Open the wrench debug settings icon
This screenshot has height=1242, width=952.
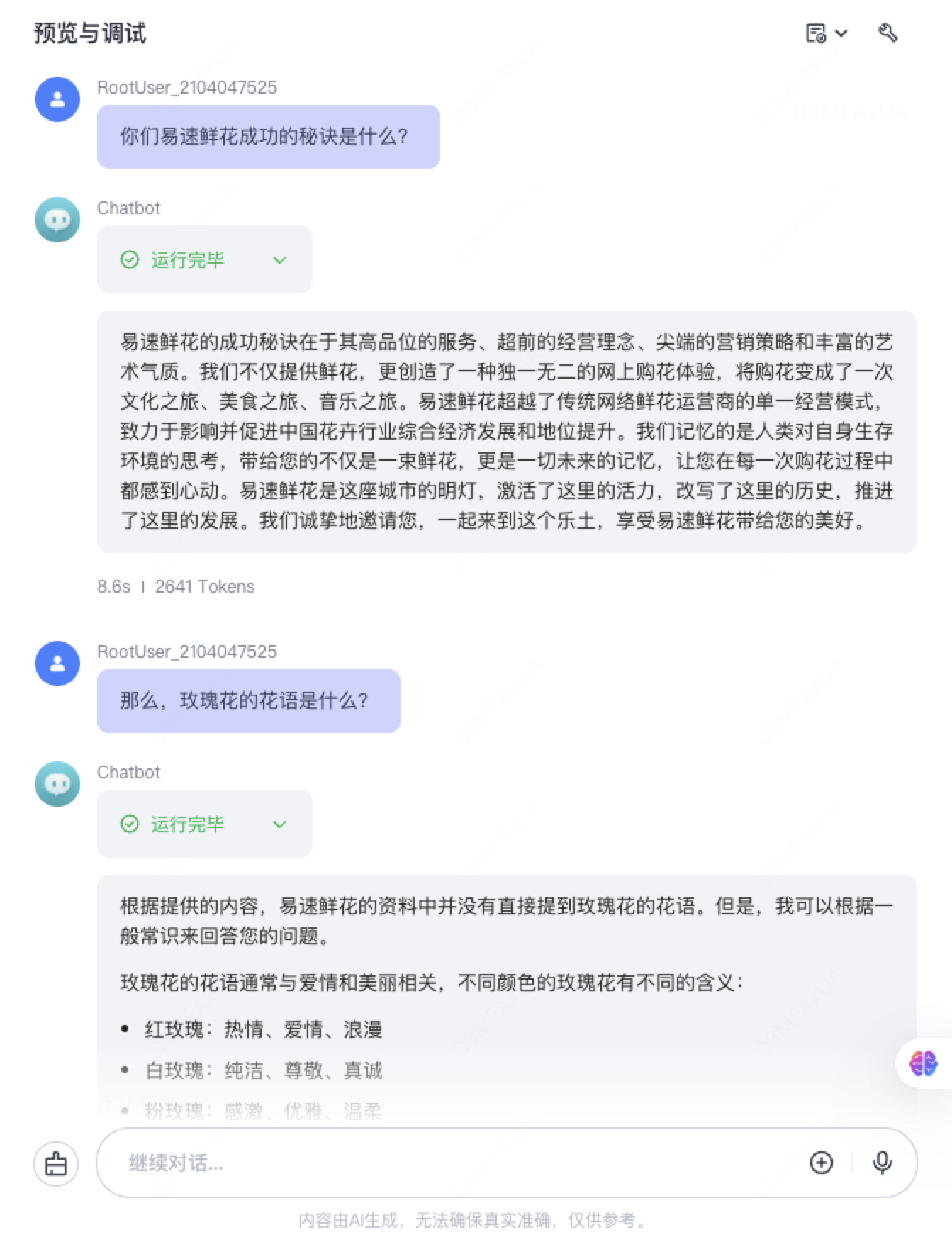tap(887, 33)
